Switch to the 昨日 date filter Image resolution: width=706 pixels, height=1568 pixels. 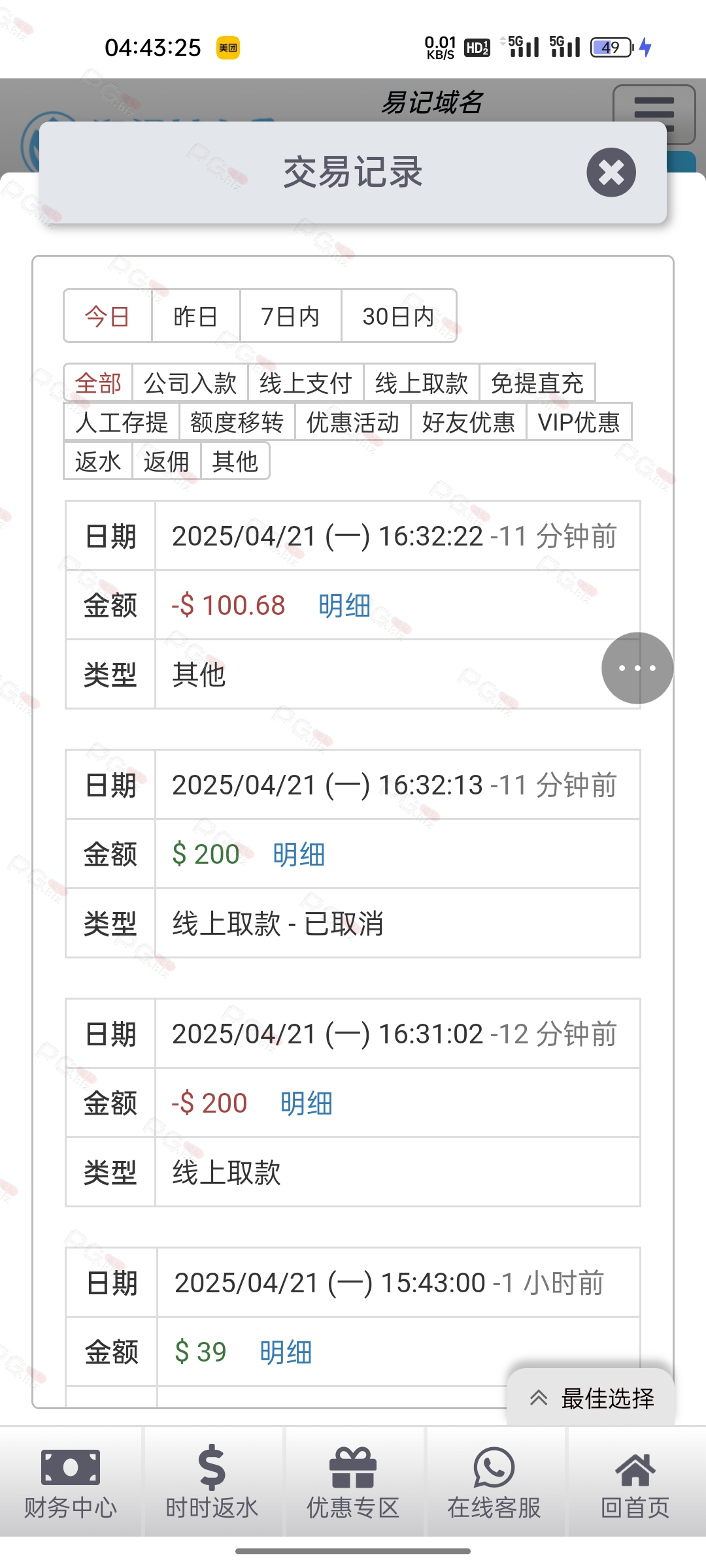(x=195, y=316)
